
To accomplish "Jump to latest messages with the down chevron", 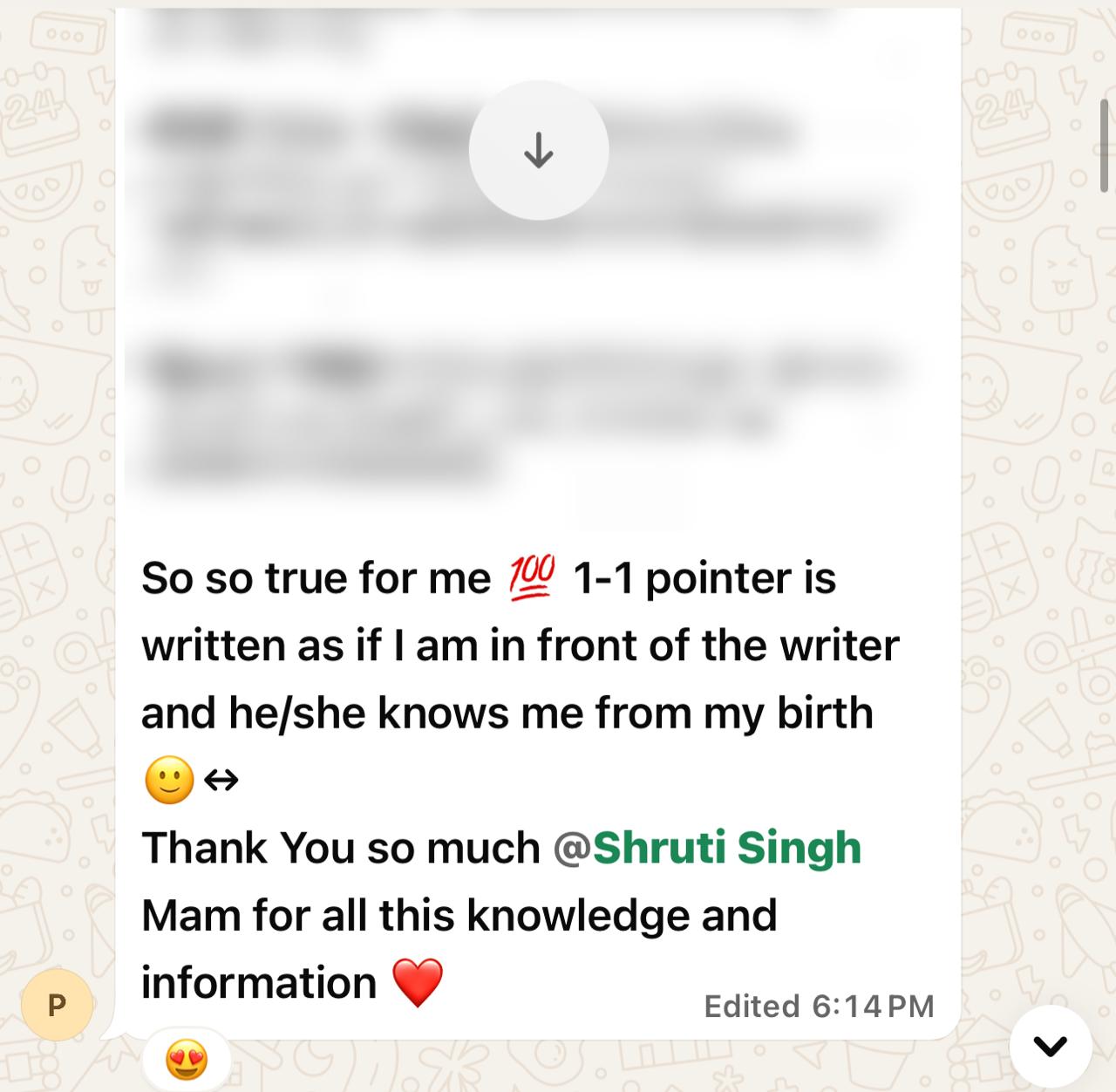I will 1050,1045.
